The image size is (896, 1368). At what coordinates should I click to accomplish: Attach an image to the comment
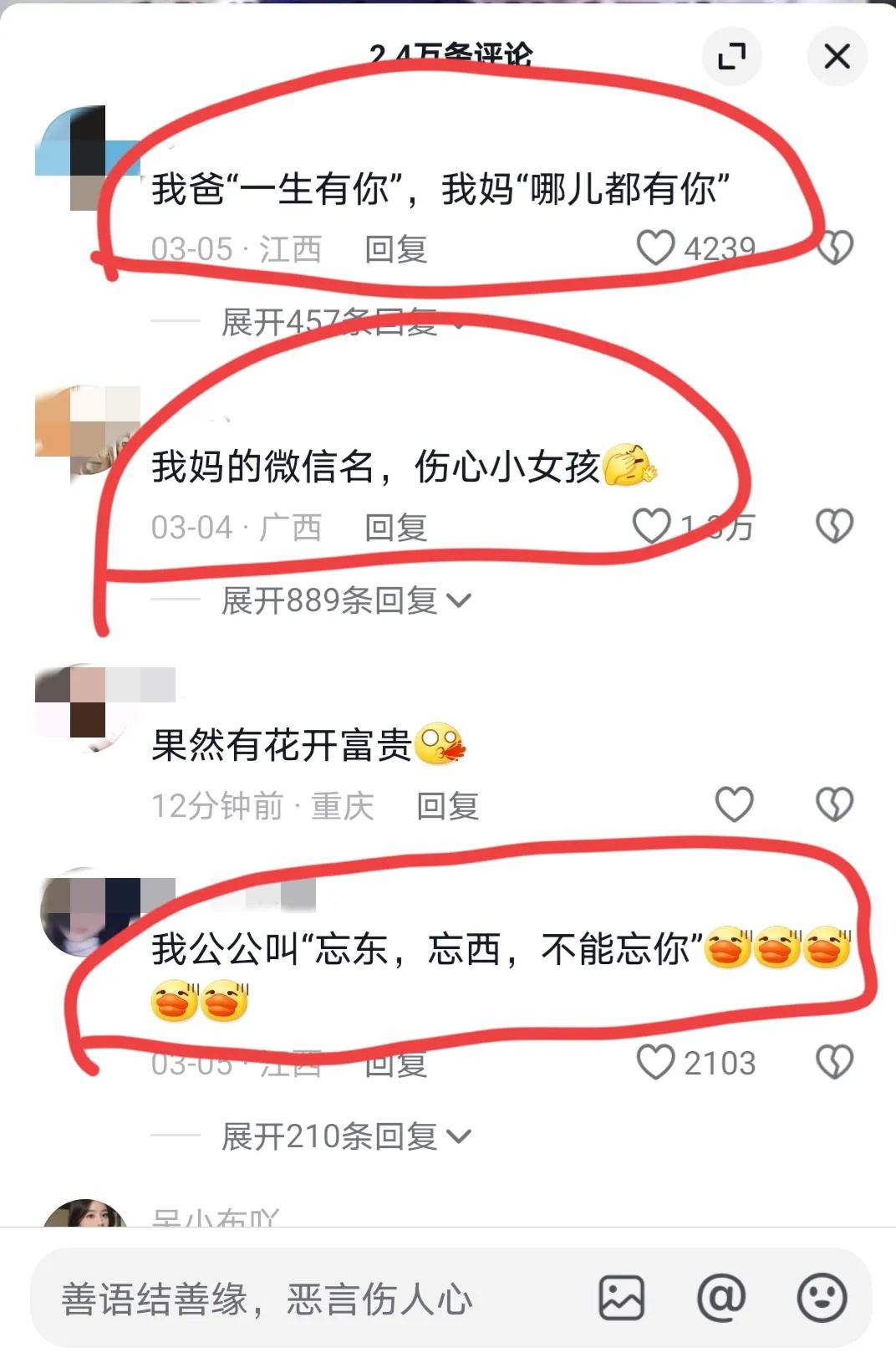[622, 1298]
